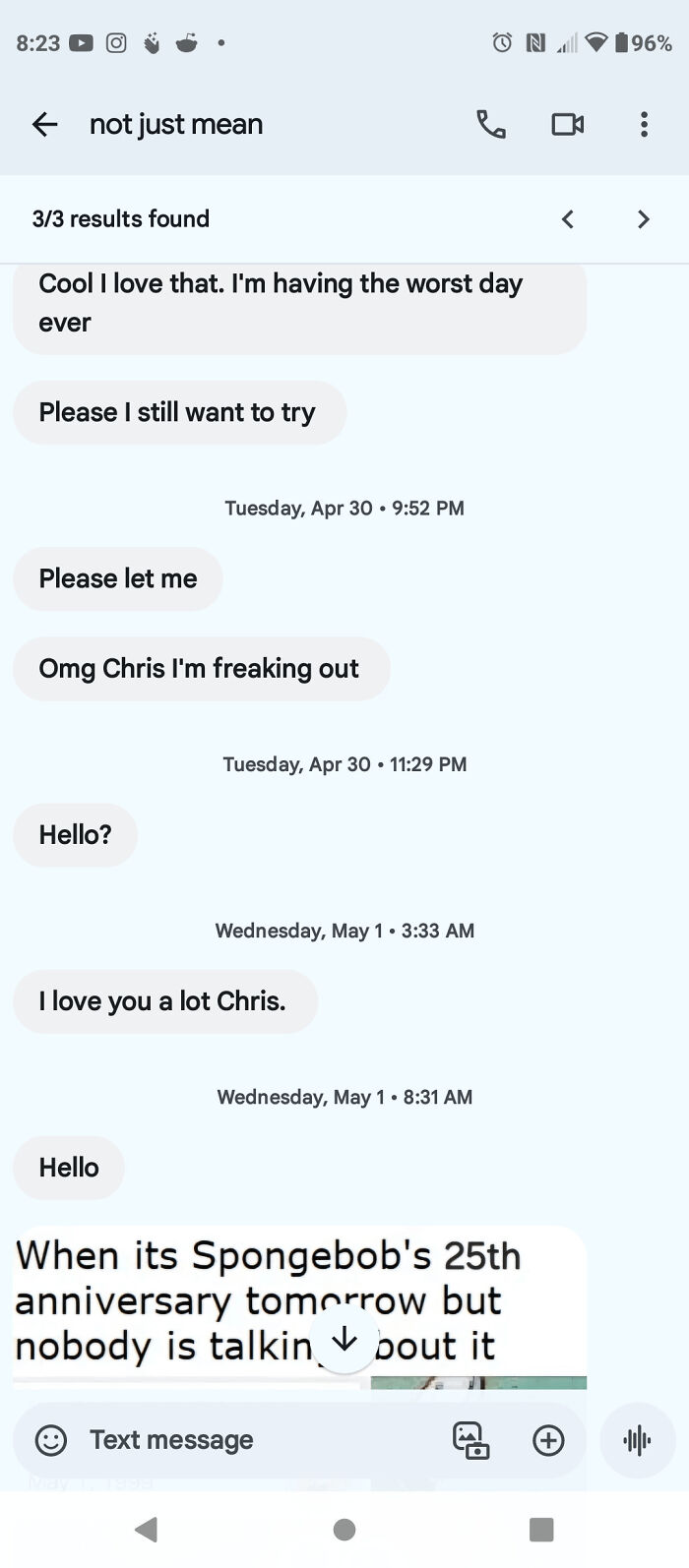Viewport: 689px width, 1568px height.
Task: Tap the system home button
Action: click(344, 1530)
